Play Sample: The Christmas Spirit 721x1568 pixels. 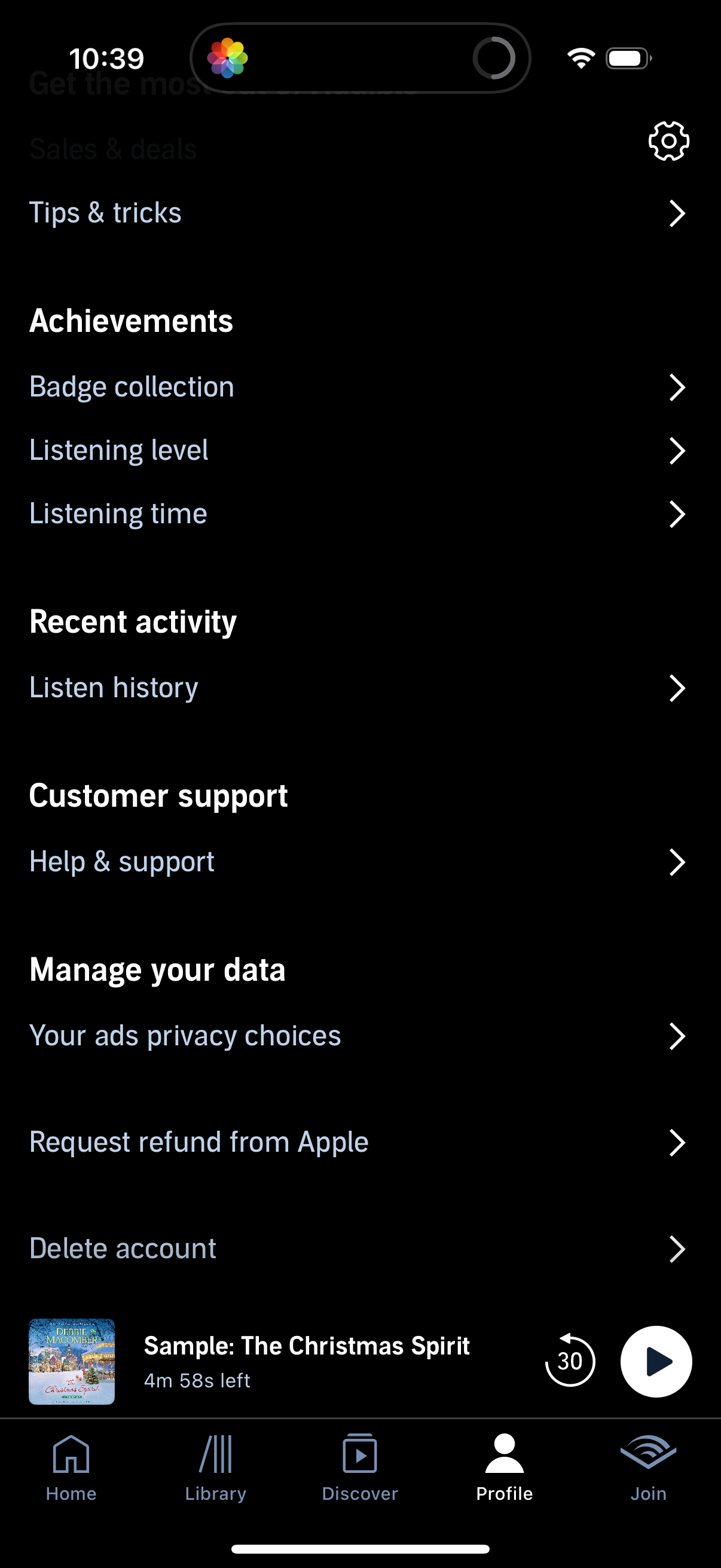[x=656, y=1362]
